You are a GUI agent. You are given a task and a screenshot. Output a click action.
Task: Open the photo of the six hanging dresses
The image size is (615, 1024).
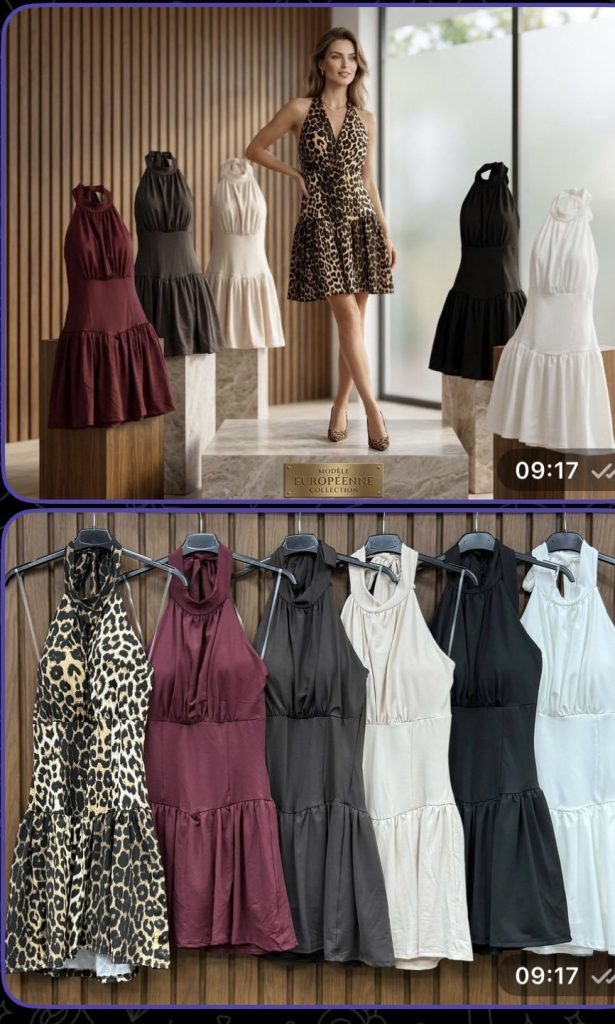(309, 758)
